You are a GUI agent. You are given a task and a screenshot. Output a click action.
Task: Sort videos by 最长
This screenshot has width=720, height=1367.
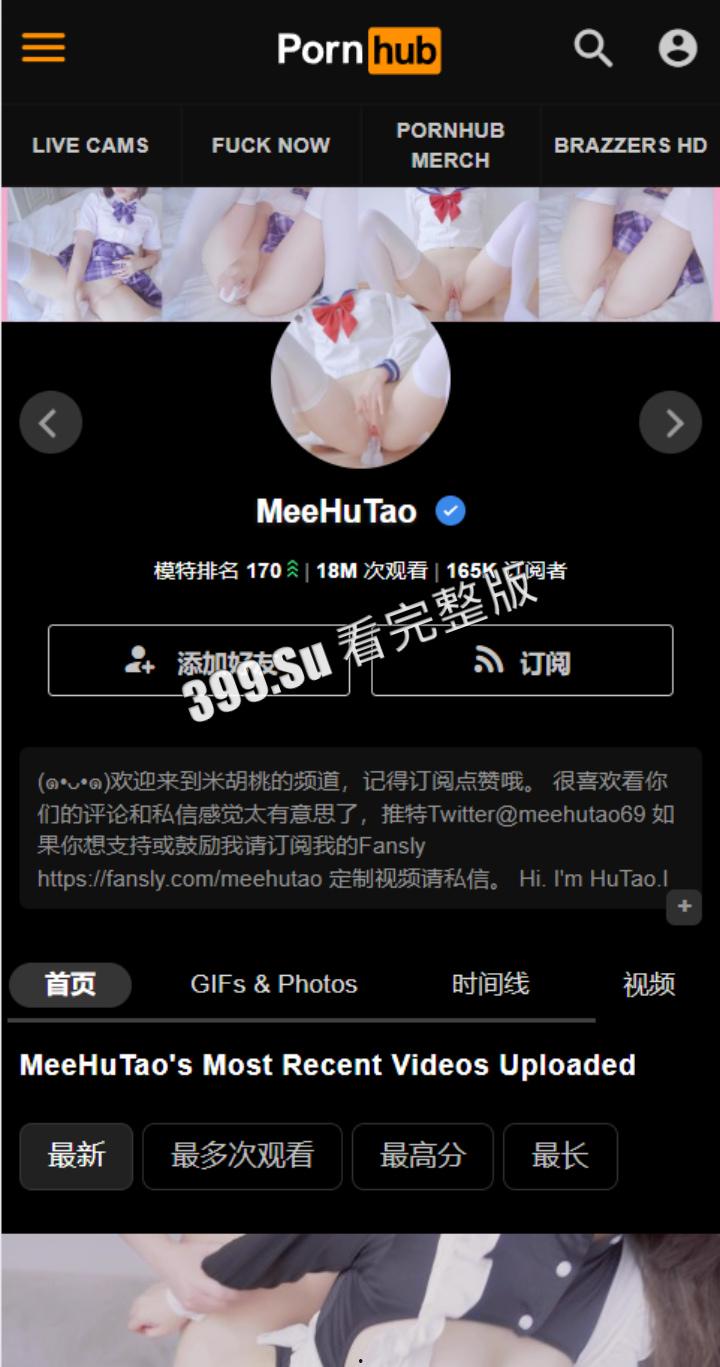pos(560,1156)
